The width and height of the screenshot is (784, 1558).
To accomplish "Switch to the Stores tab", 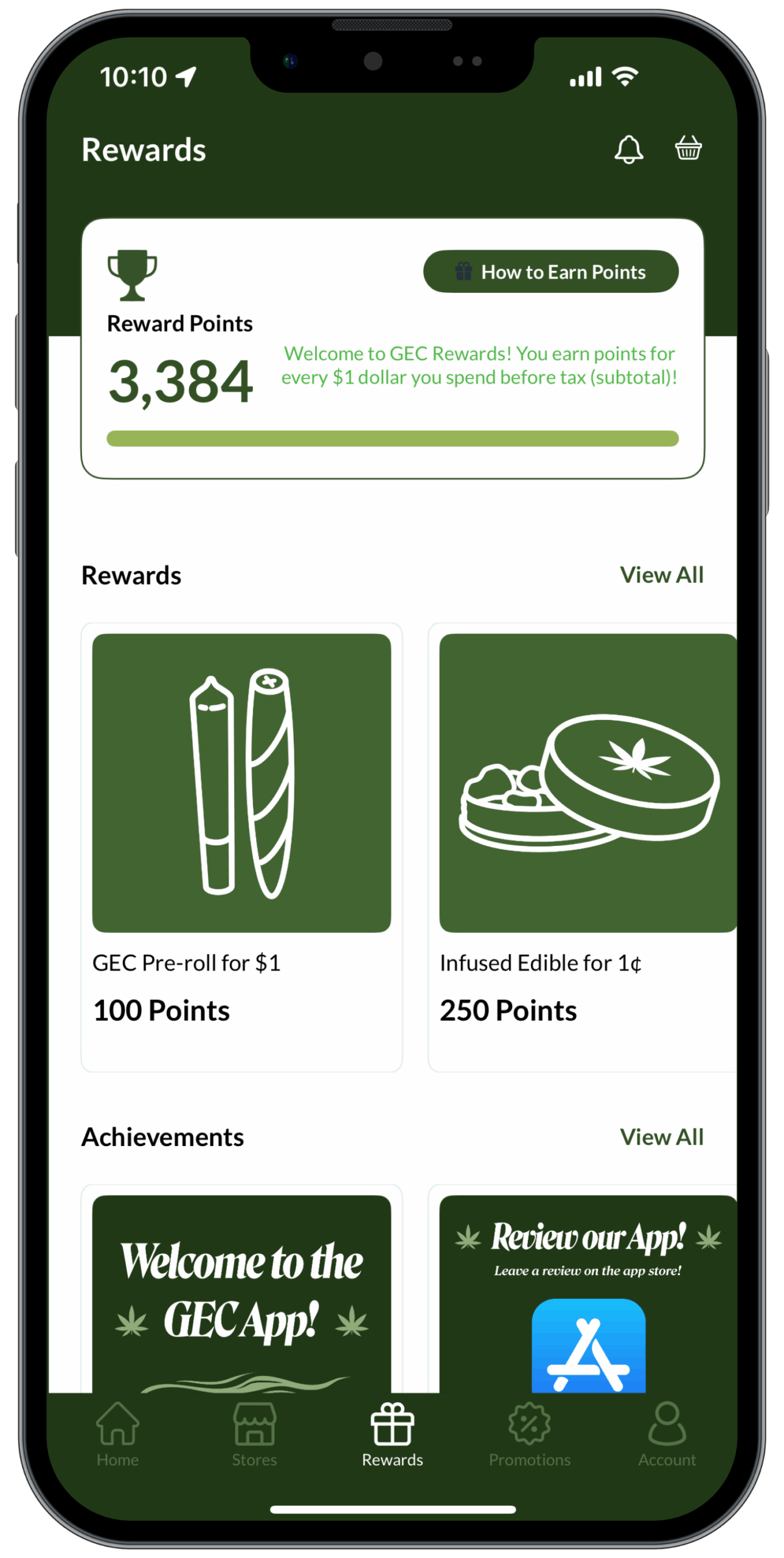I will click(254, 1435).
